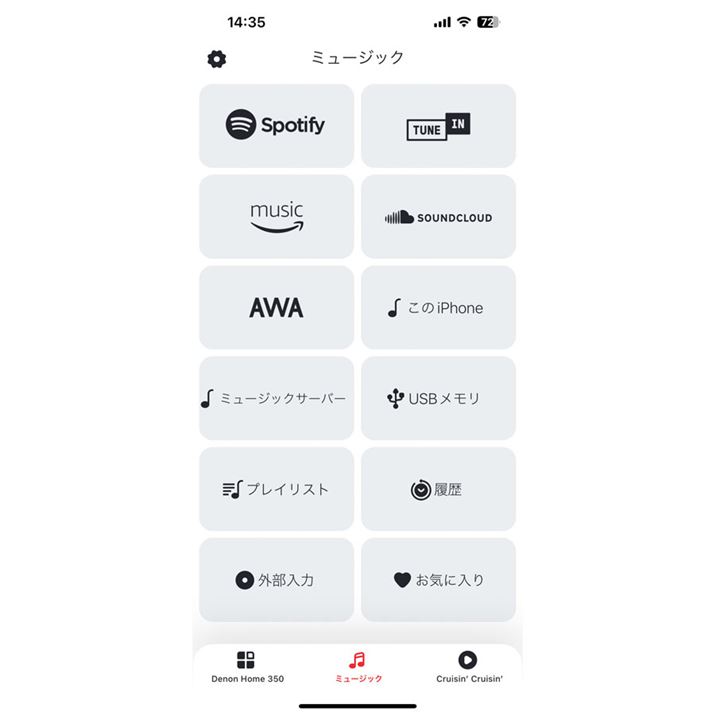This screenshot has width=715, height=715.
Task: Open お気に入り favorites
Action: coord(438,579)
